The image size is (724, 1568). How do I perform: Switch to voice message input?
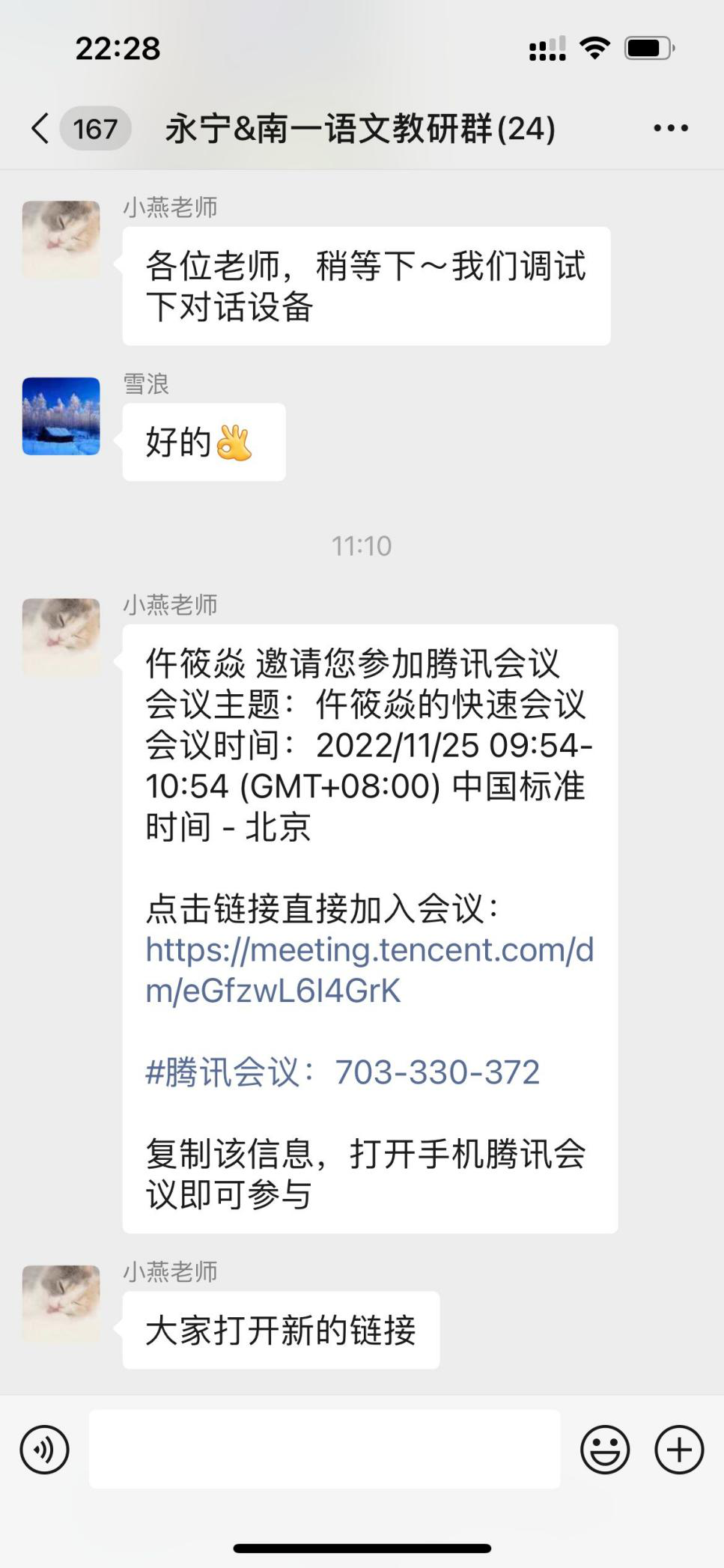pos(45,1449)
